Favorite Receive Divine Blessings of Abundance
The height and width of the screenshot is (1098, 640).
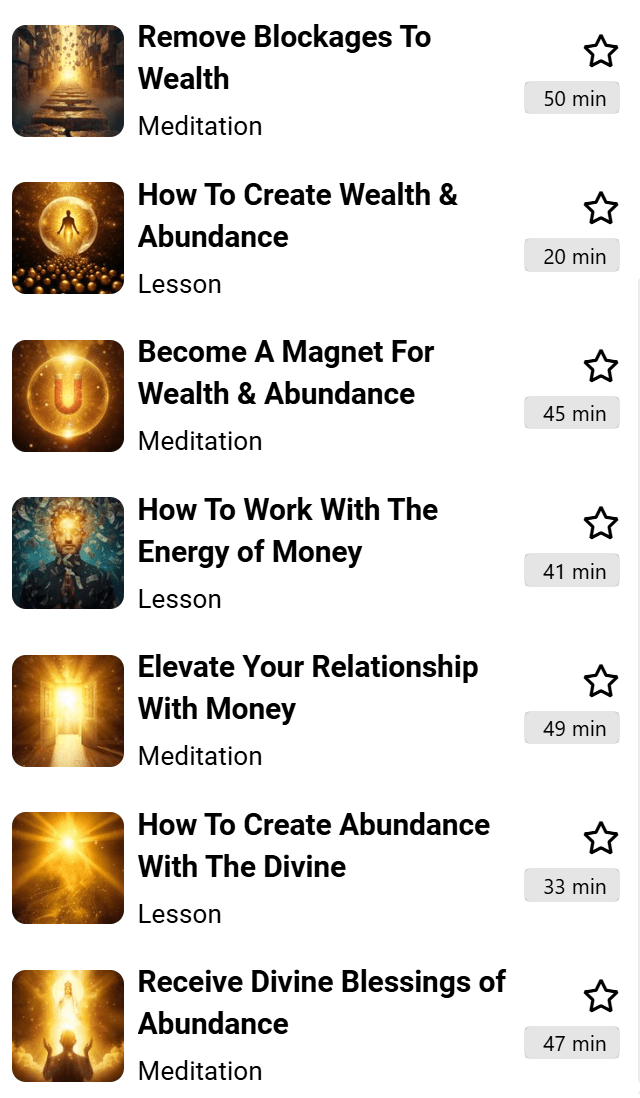(x=600, y=996)
